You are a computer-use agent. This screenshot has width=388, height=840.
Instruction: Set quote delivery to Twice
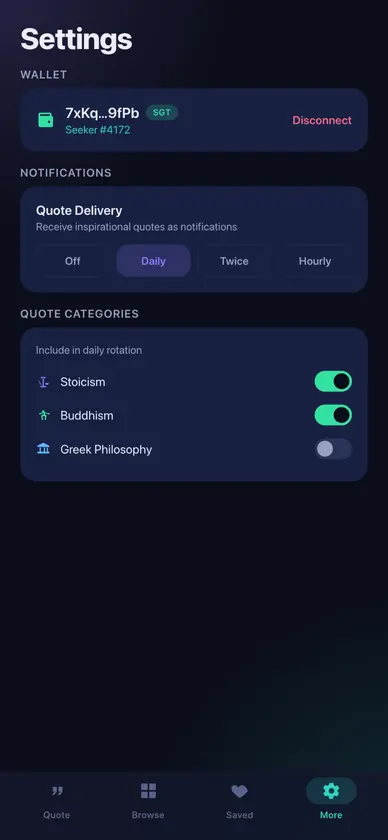click(234, 261)
